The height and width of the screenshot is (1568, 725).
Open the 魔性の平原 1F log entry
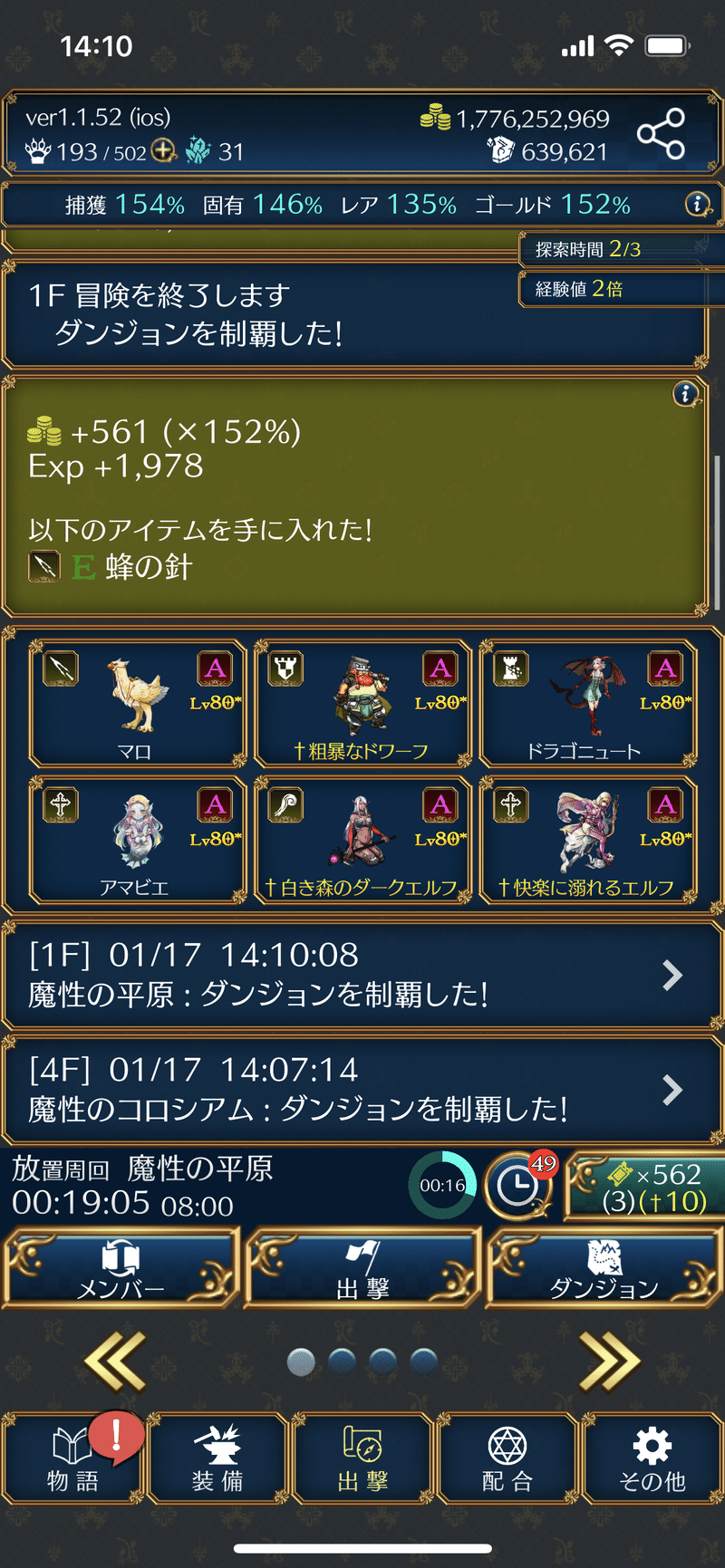coord(362,975)
